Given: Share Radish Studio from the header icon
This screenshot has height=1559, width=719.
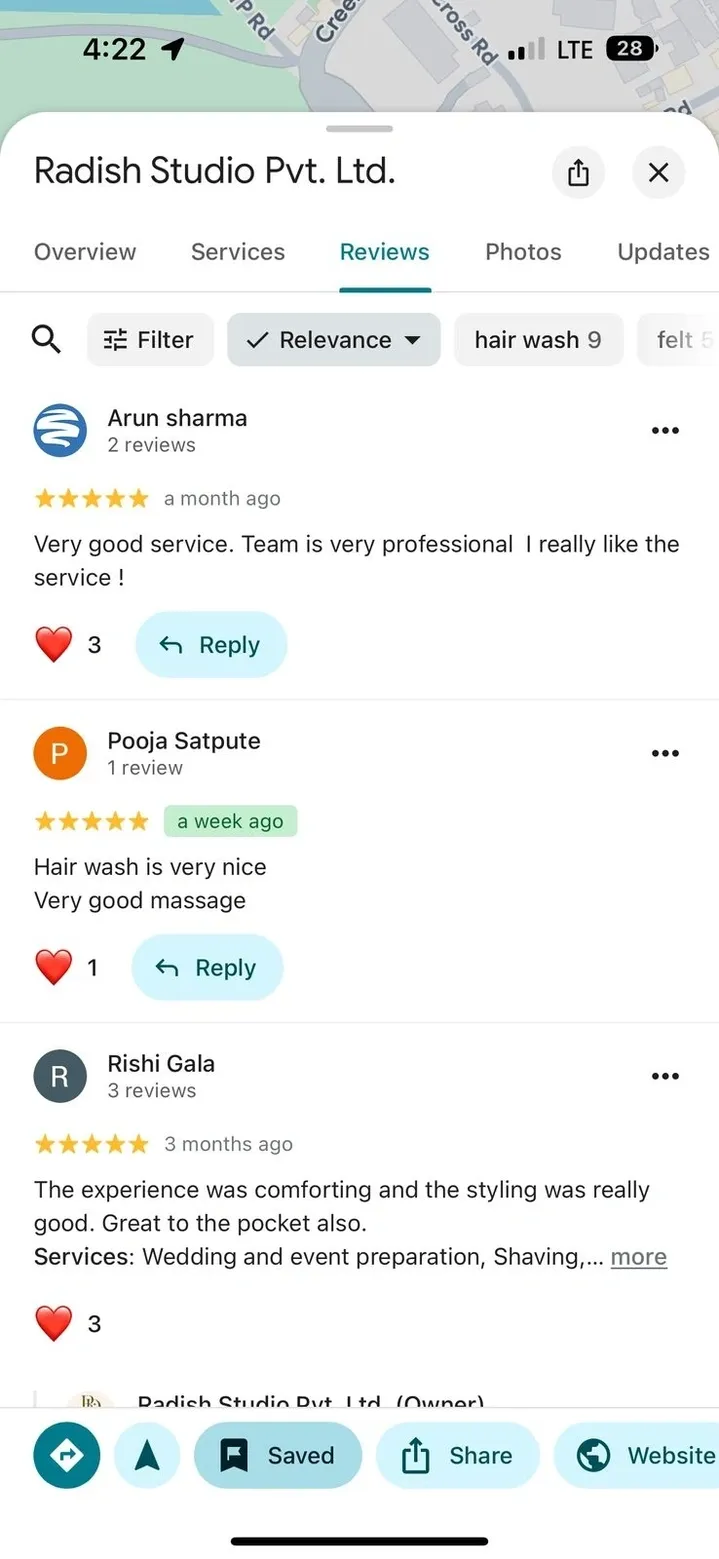Looking at the screenshot, I should tap(578, 173).
